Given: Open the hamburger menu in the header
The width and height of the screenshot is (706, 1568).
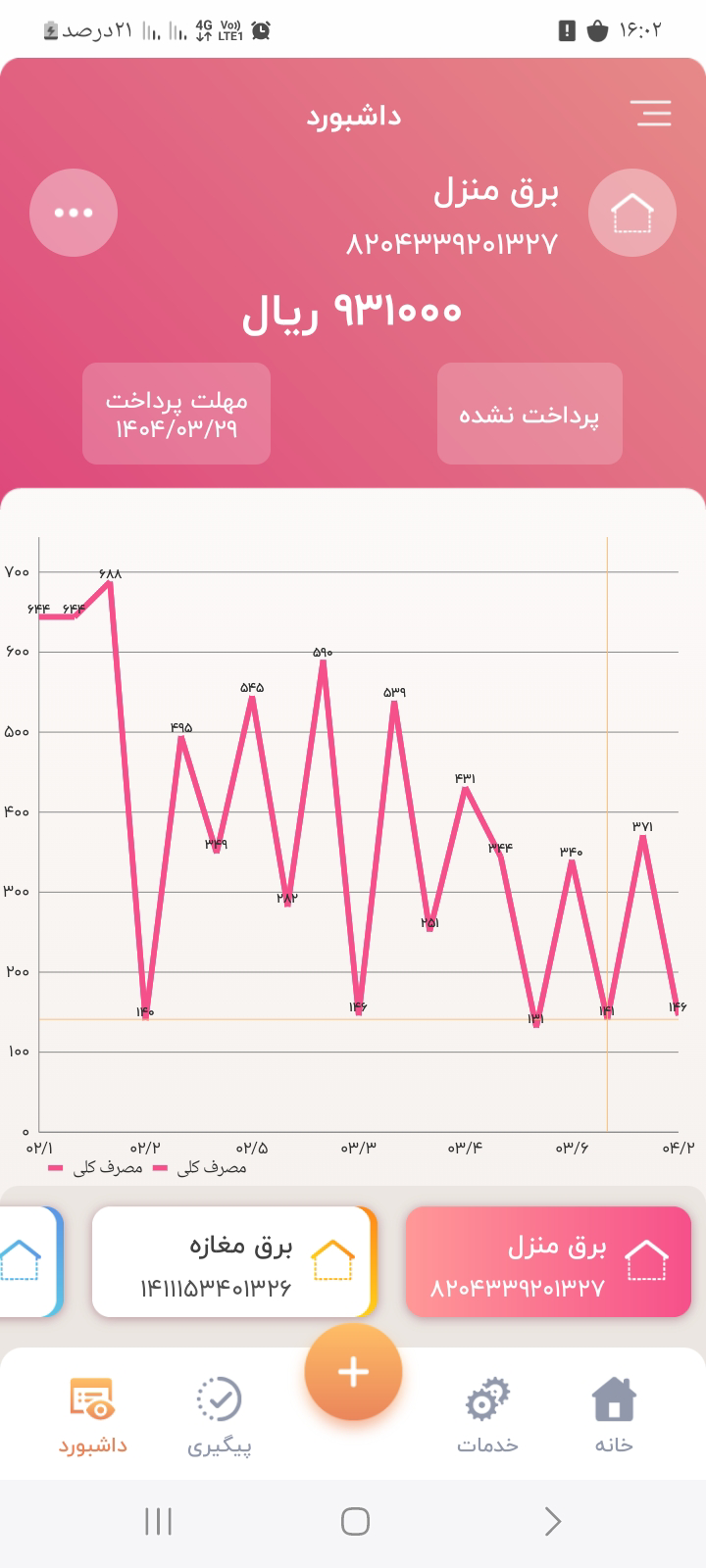Looking at the screenshot, I should point(651,114).
